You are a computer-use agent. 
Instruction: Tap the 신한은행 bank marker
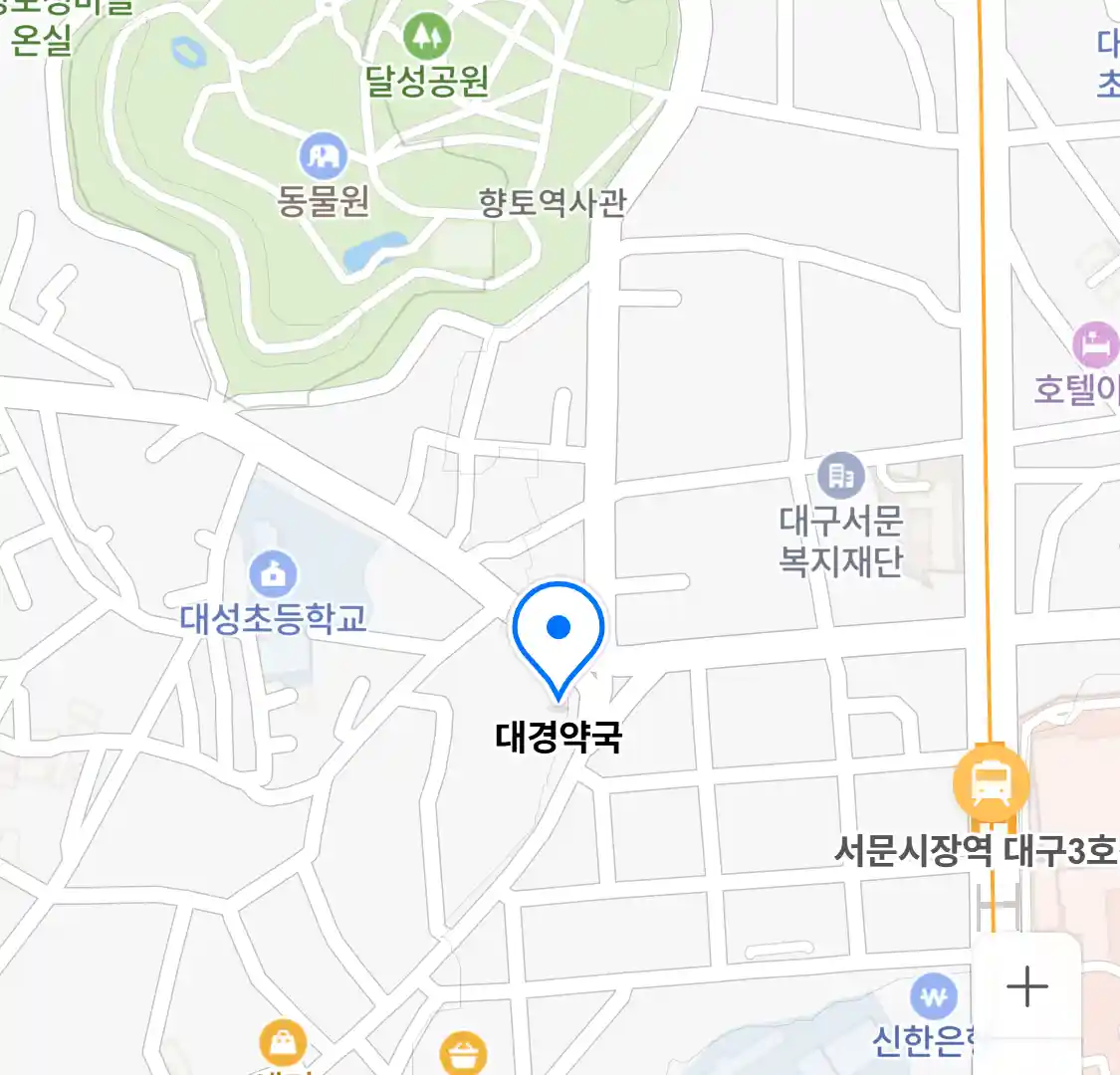coord(933,995)
